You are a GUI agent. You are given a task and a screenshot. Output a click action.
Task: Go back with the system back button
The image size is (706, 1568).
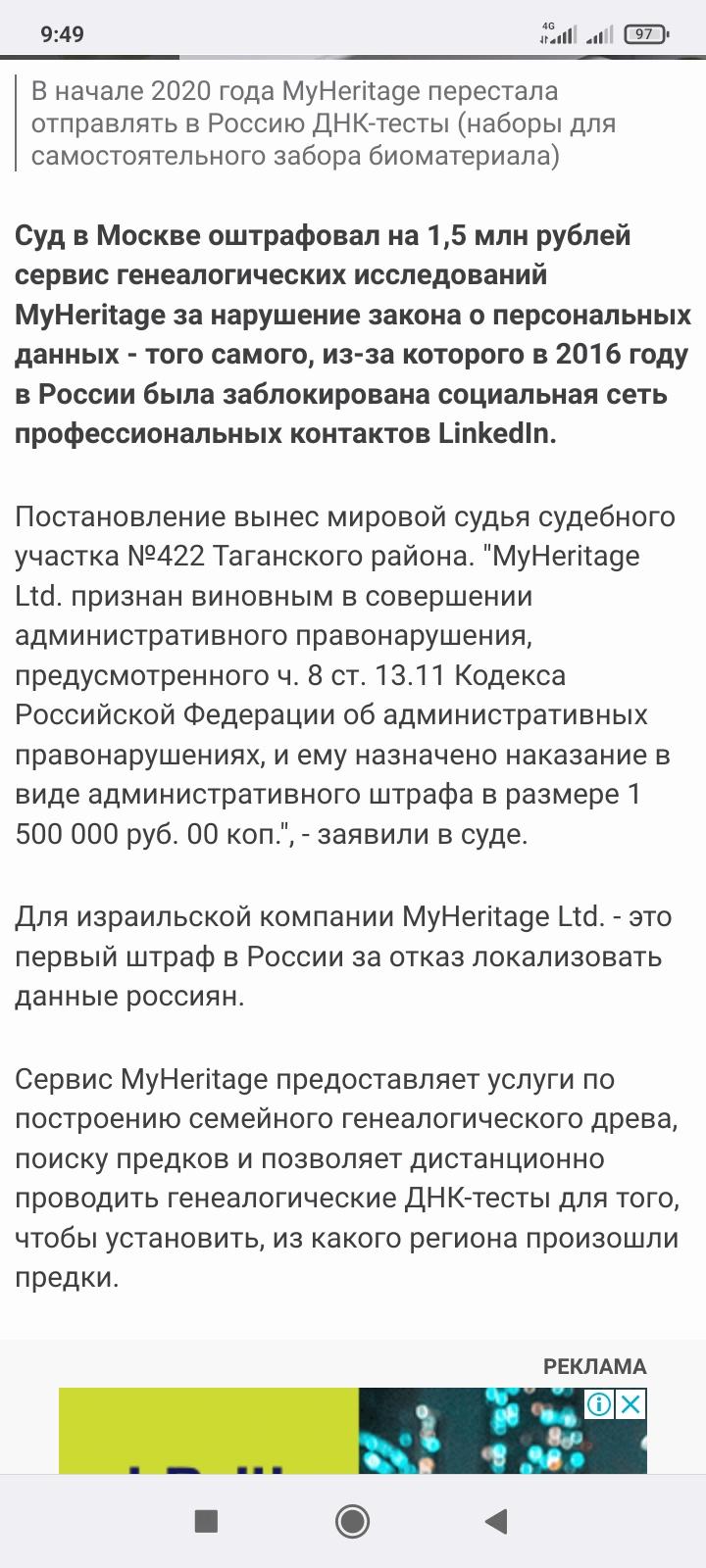coord(496,1521)
